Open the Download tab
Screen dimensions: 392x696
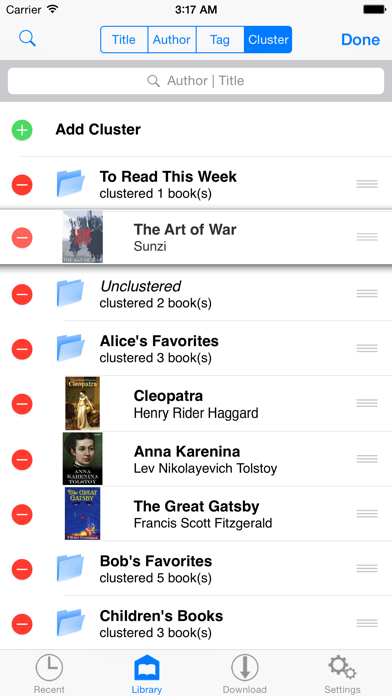tap(245, 674)
